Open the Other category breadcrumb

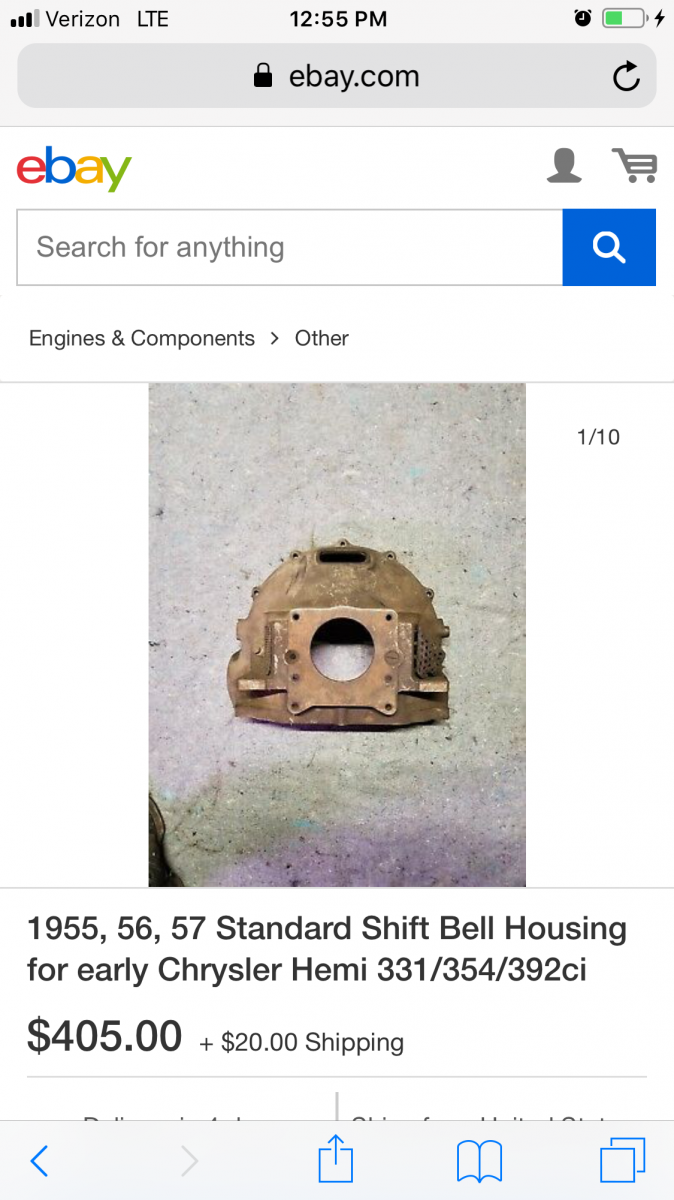(321, 338)
